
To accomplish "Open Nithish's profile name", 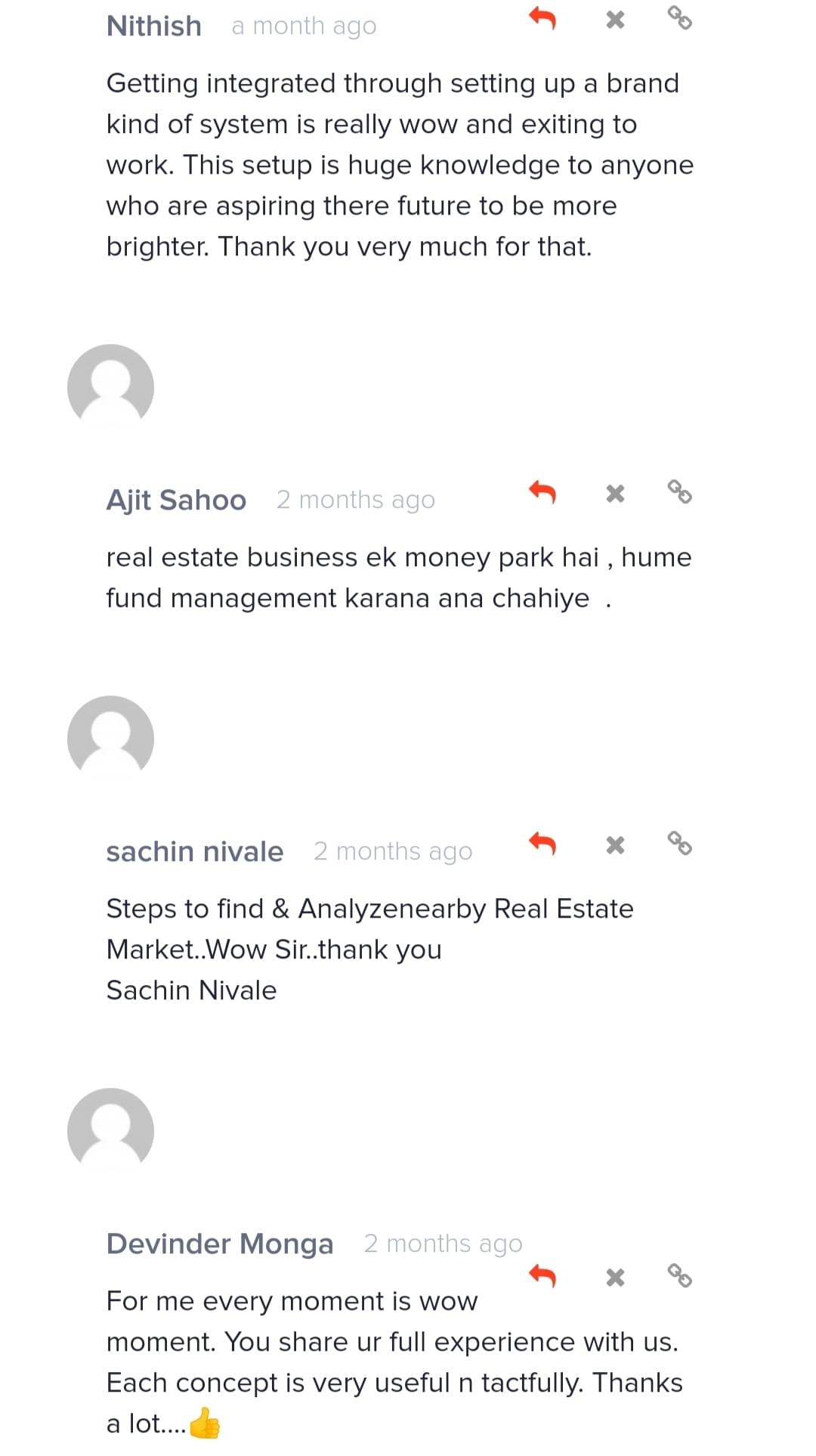I will (x=154, y=26).
